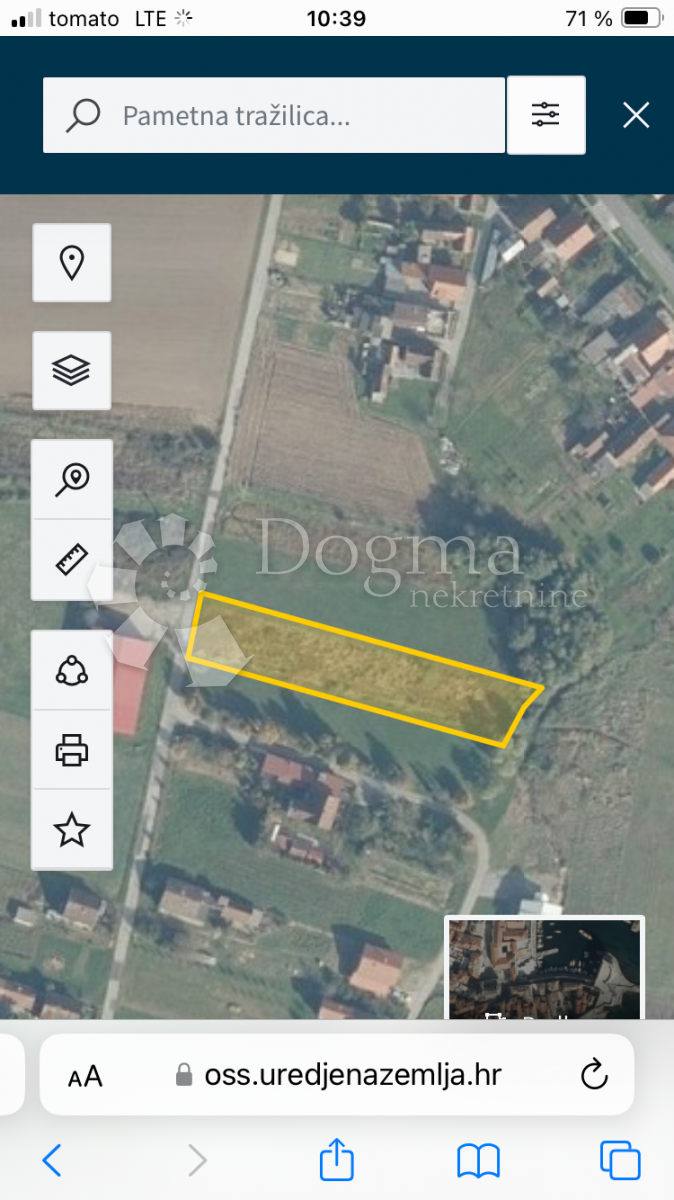Activate the ruler measuring tool
The width and height of the screenshot is (674, 1200).
point(72,560)
